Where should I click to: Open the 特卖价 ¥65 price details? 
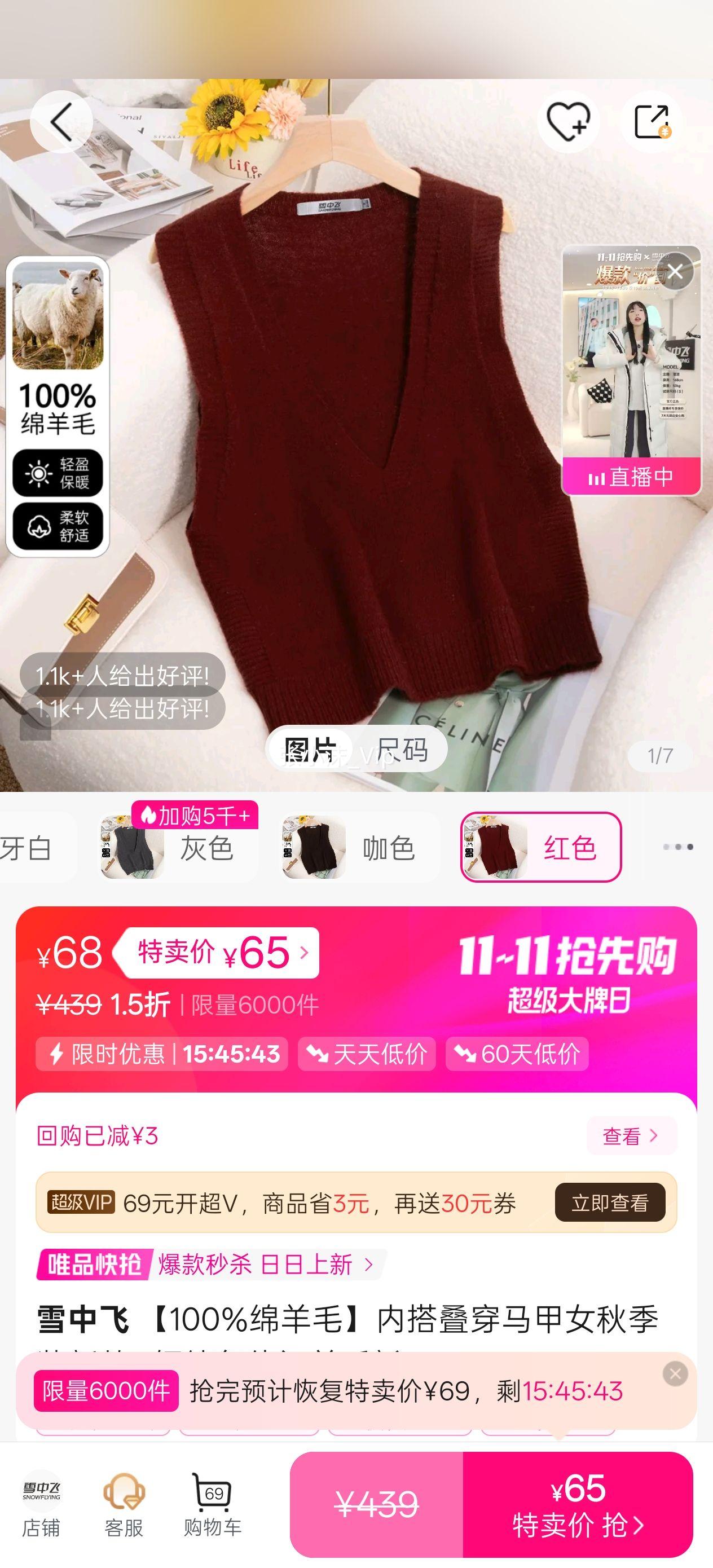[222, 953]
